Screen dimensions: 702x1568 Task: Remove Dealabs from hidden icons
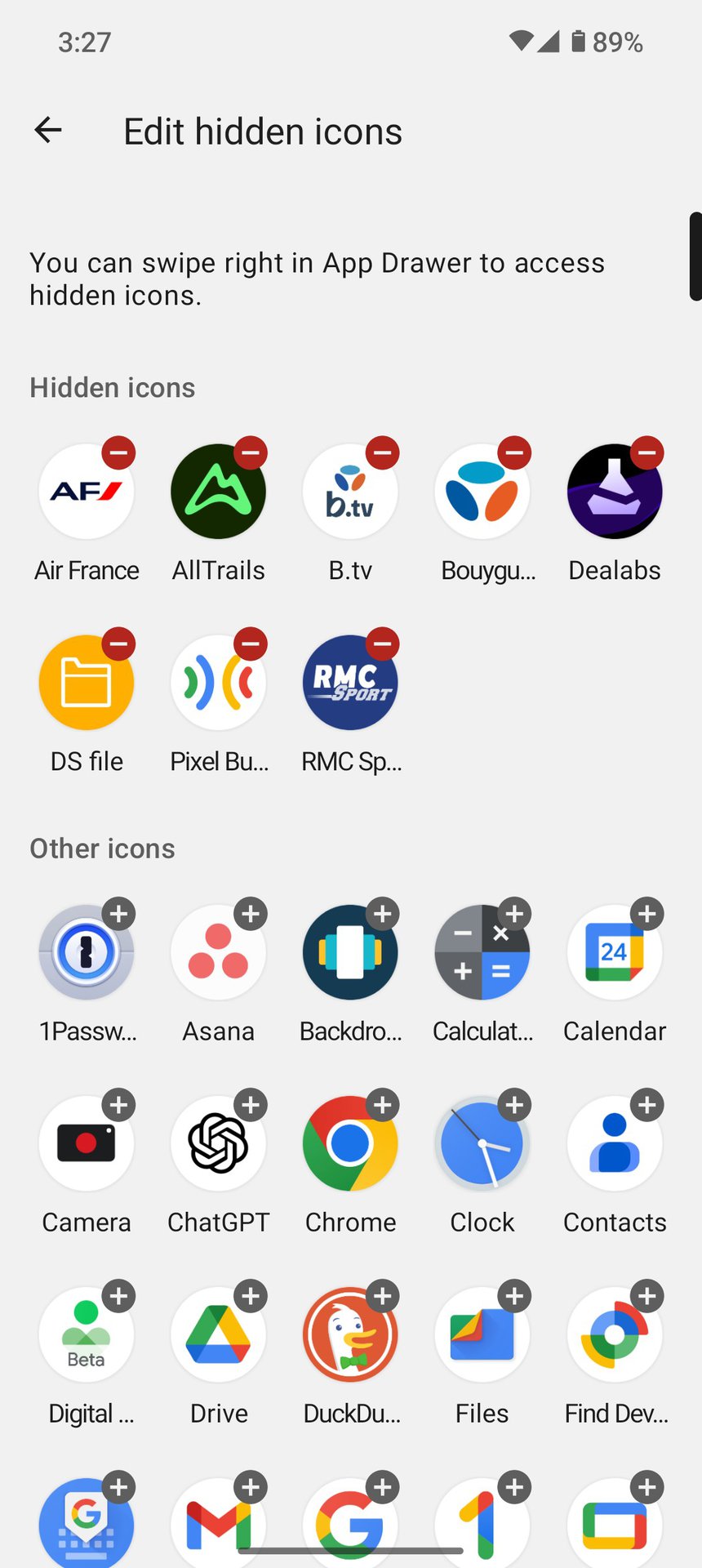[646, 452]
